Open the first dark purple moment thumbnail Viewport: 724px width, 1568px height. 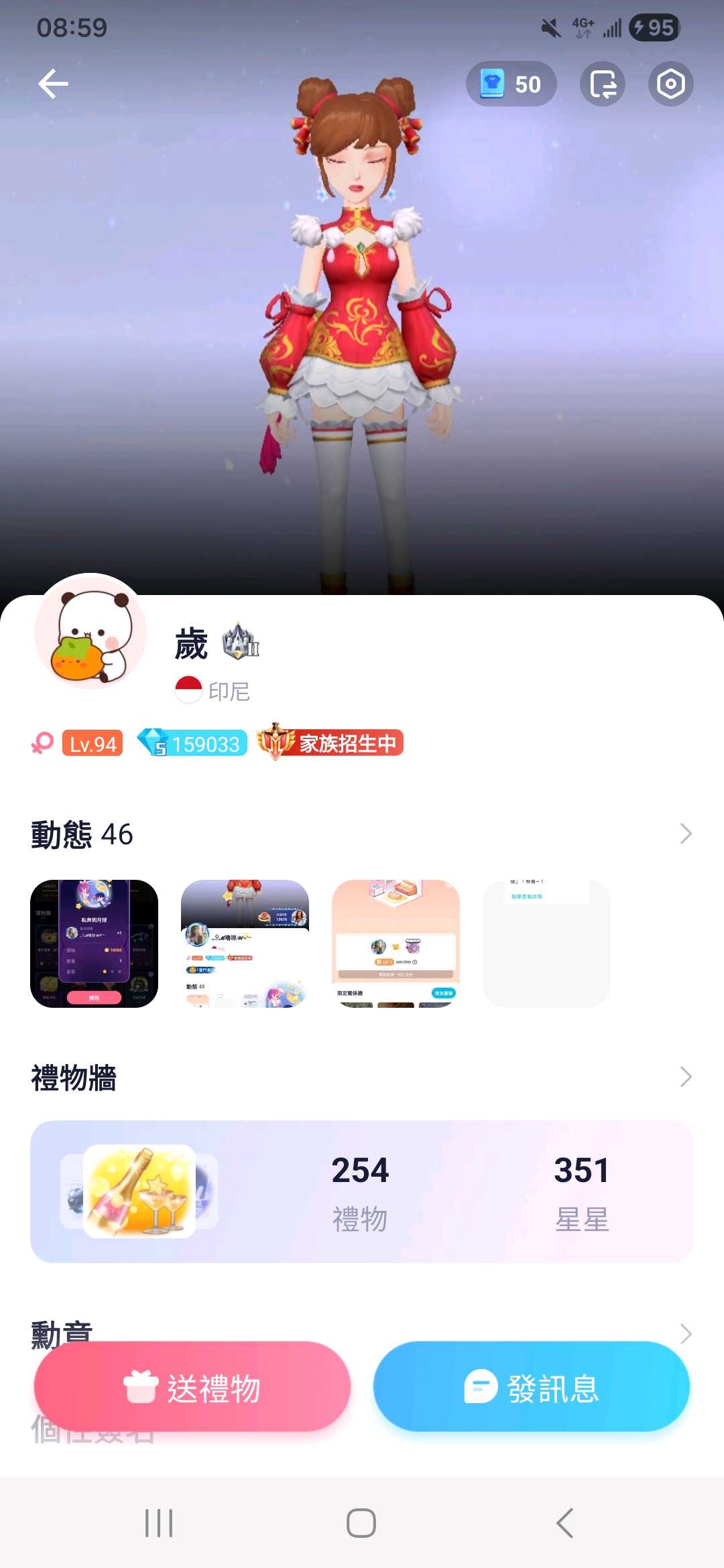(95, 943)
